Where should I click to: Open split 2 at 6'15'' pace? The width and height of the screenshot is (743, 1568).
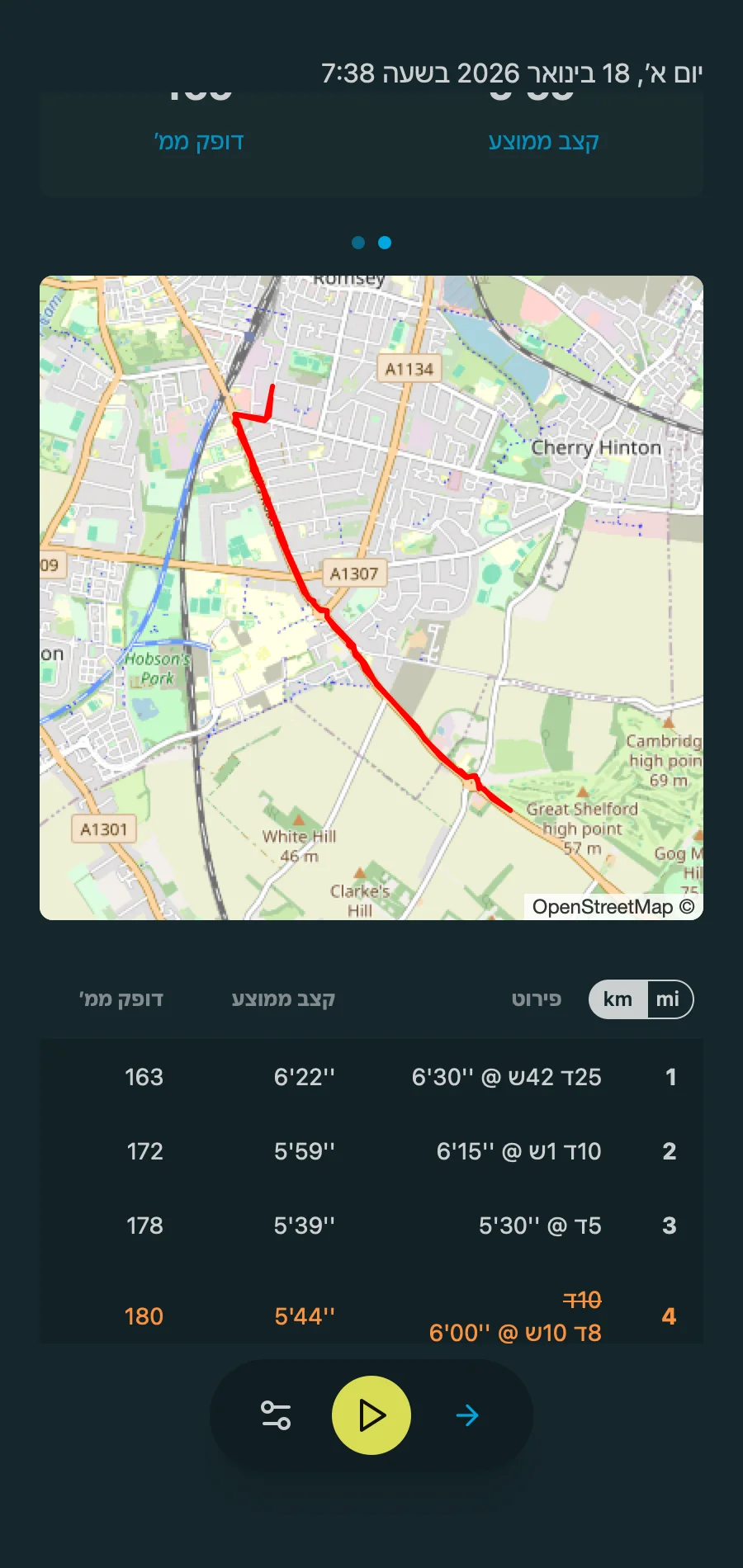pos(371,1151)
